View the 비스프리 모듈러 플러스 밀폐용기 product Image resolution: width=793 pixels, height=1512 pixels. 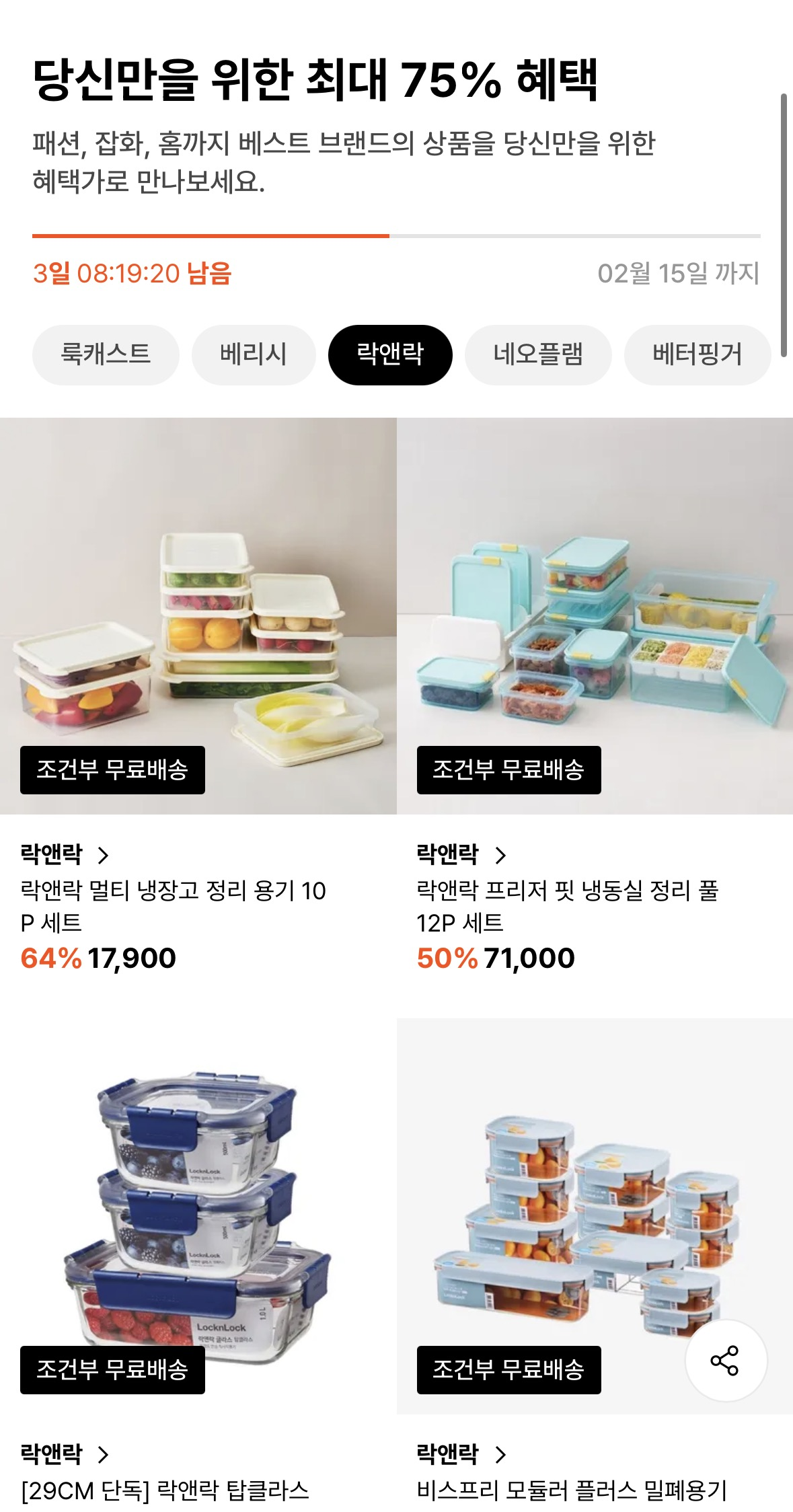(x=595, y=1215)
